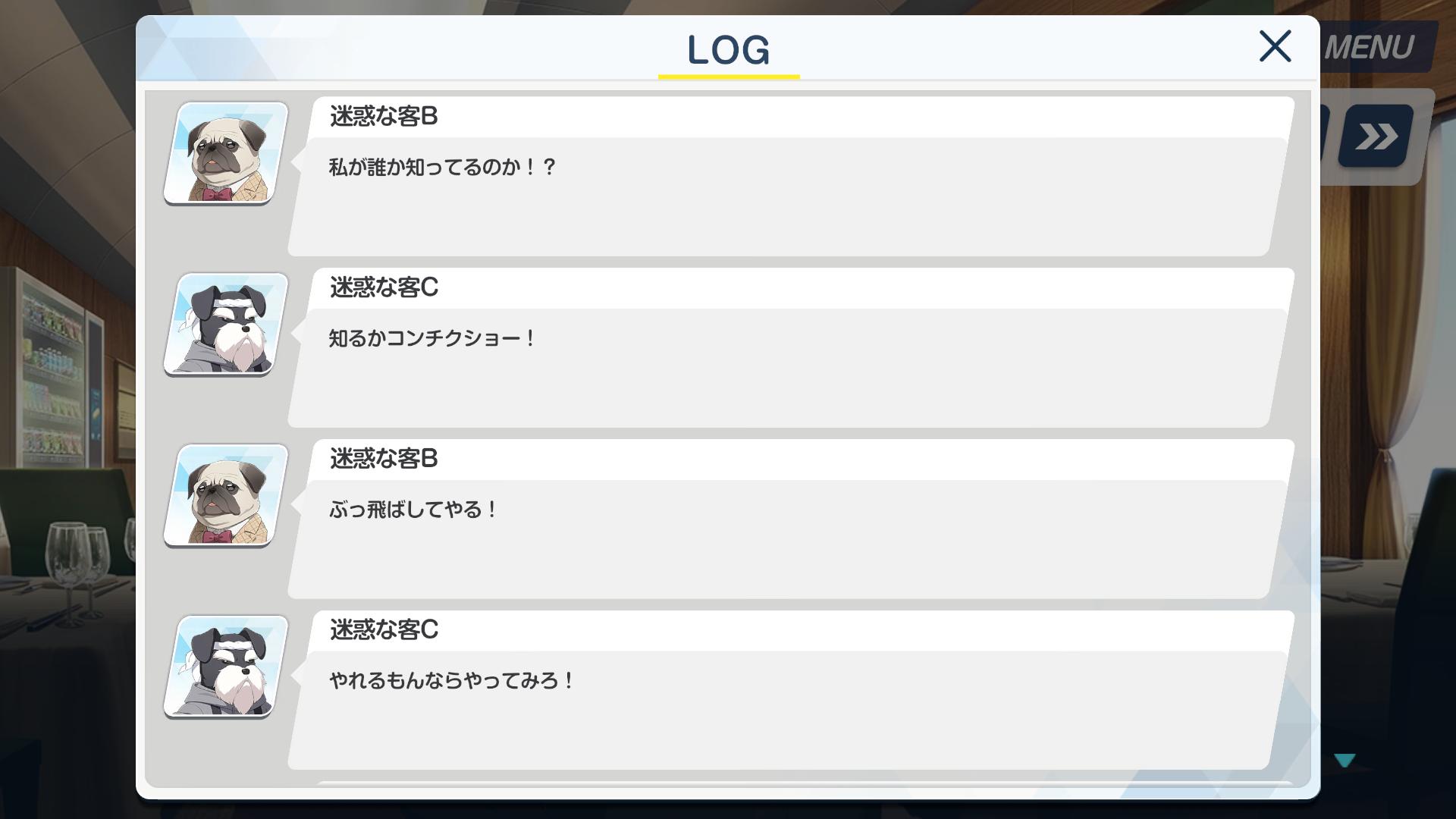The width and height of the screenshot is (1456, 819).
Task: Open the MENU button
Action: coord(1373,48)
